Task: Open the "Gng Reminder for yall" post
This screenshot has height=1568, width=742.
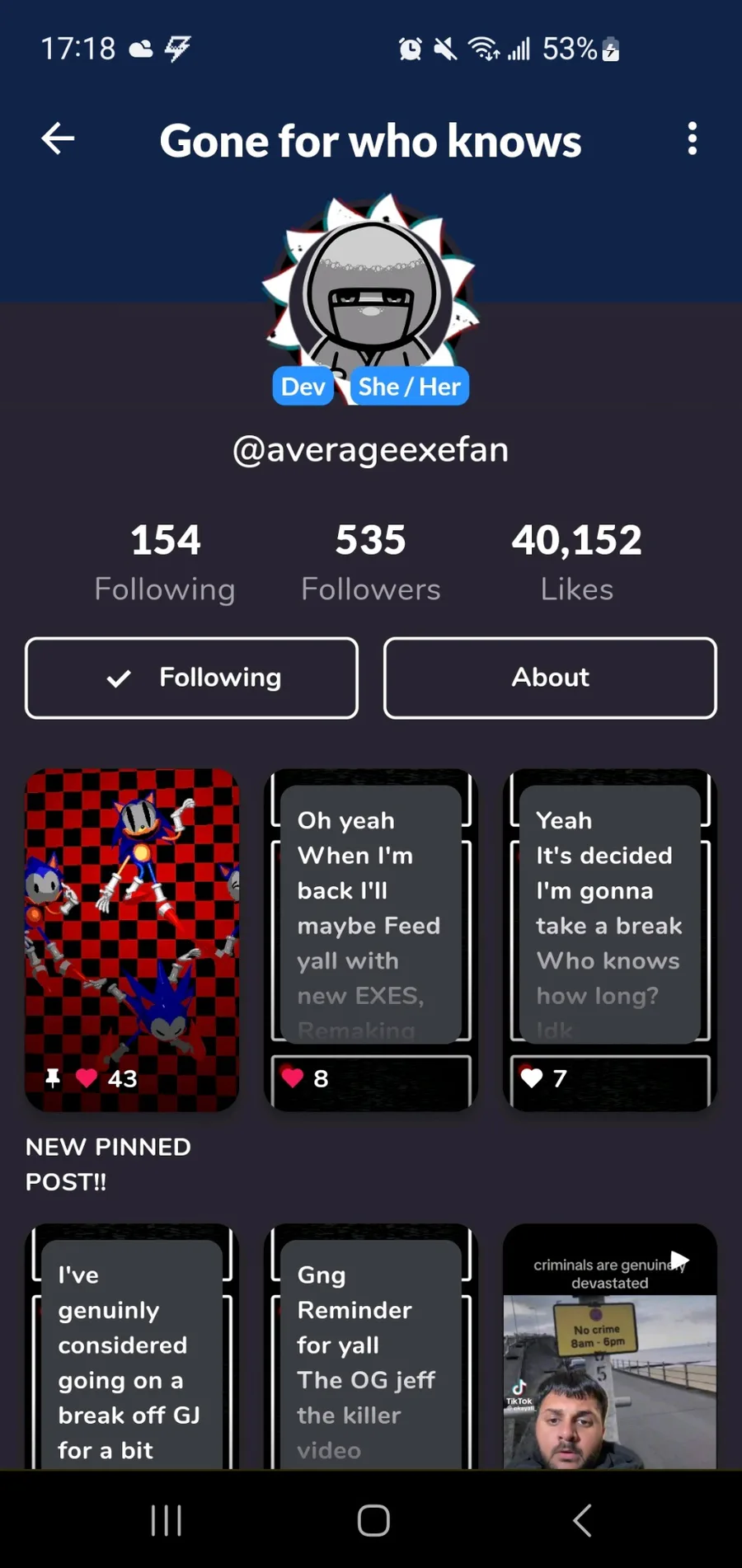Action: 371,1346
